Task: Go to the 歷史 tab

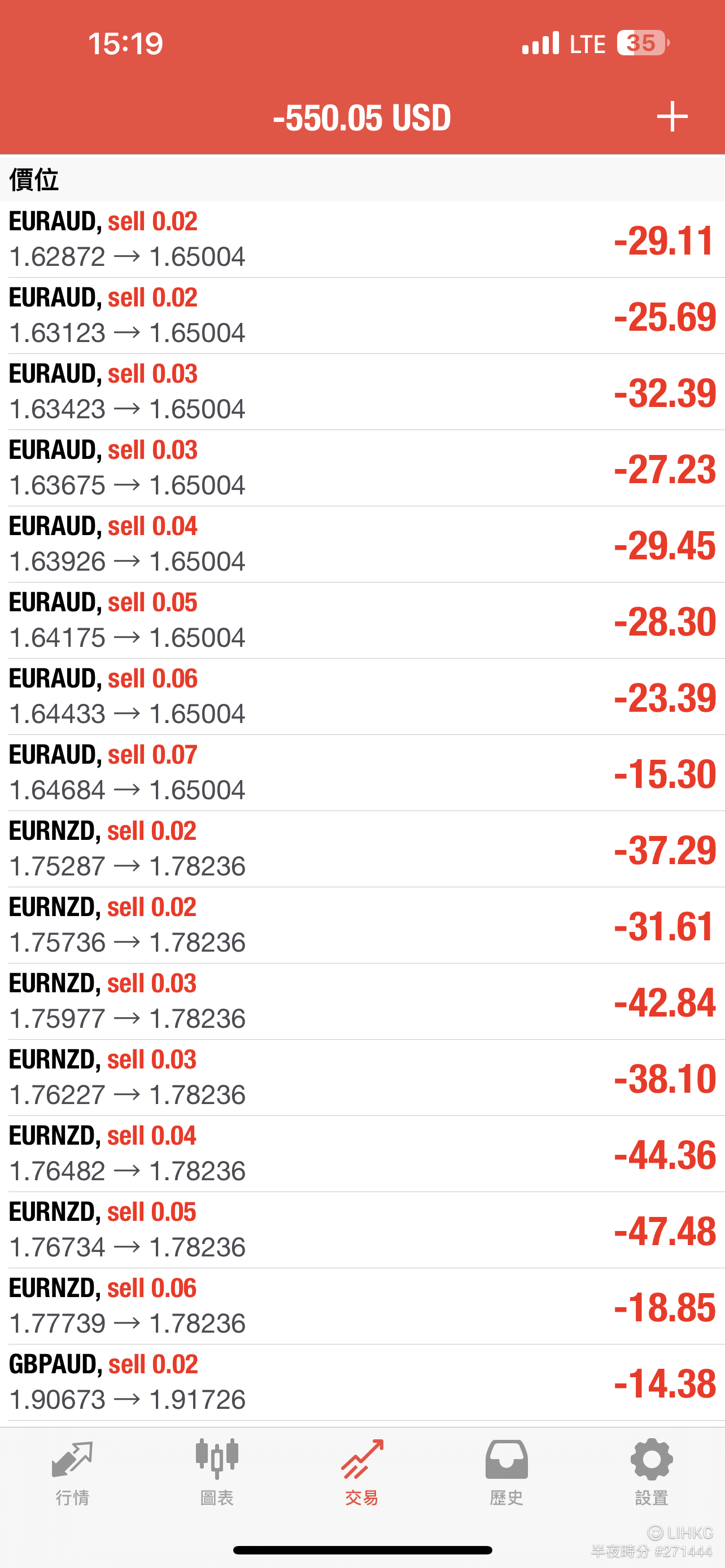Action: click(506, 1472)
